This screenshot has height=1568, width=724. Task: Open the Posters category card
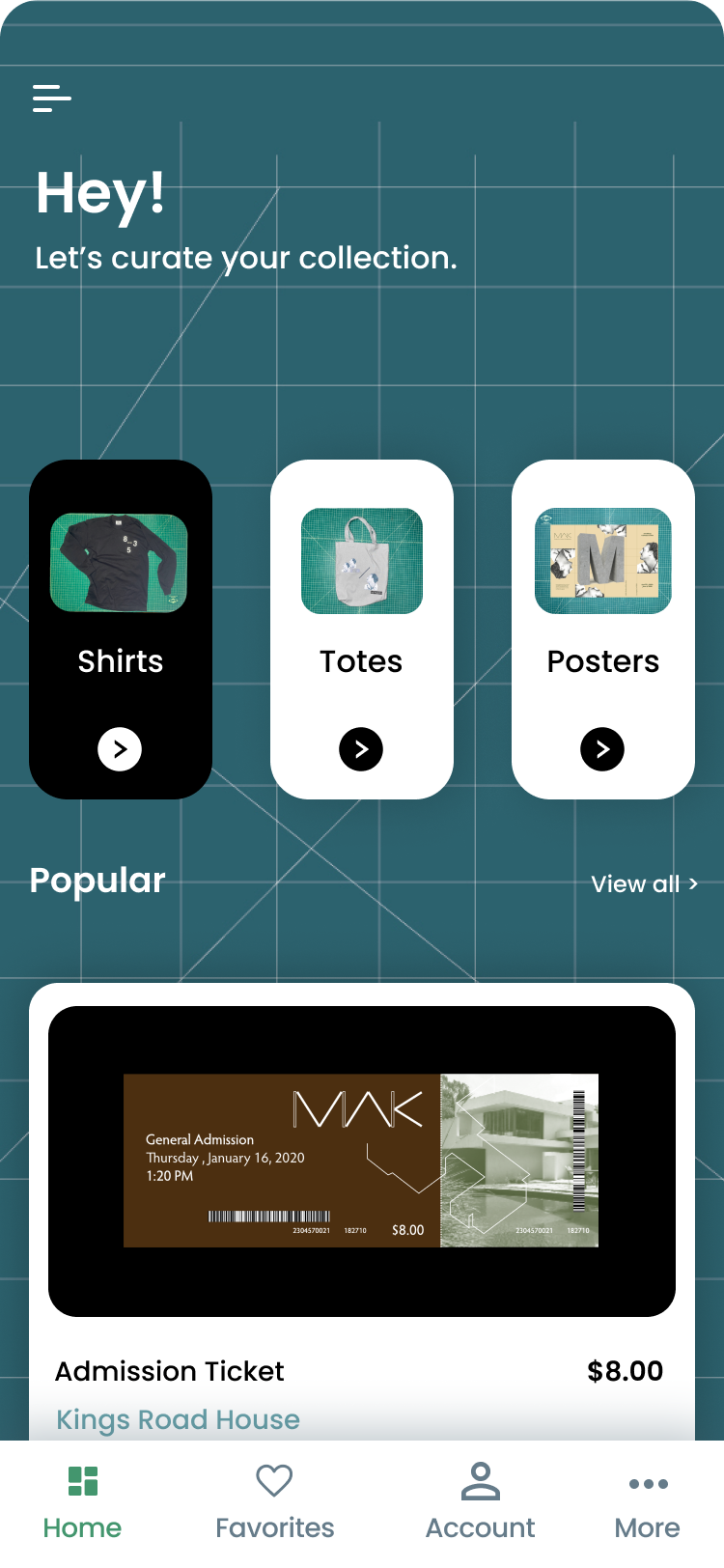pyautogui.click(x=603, y=629)
